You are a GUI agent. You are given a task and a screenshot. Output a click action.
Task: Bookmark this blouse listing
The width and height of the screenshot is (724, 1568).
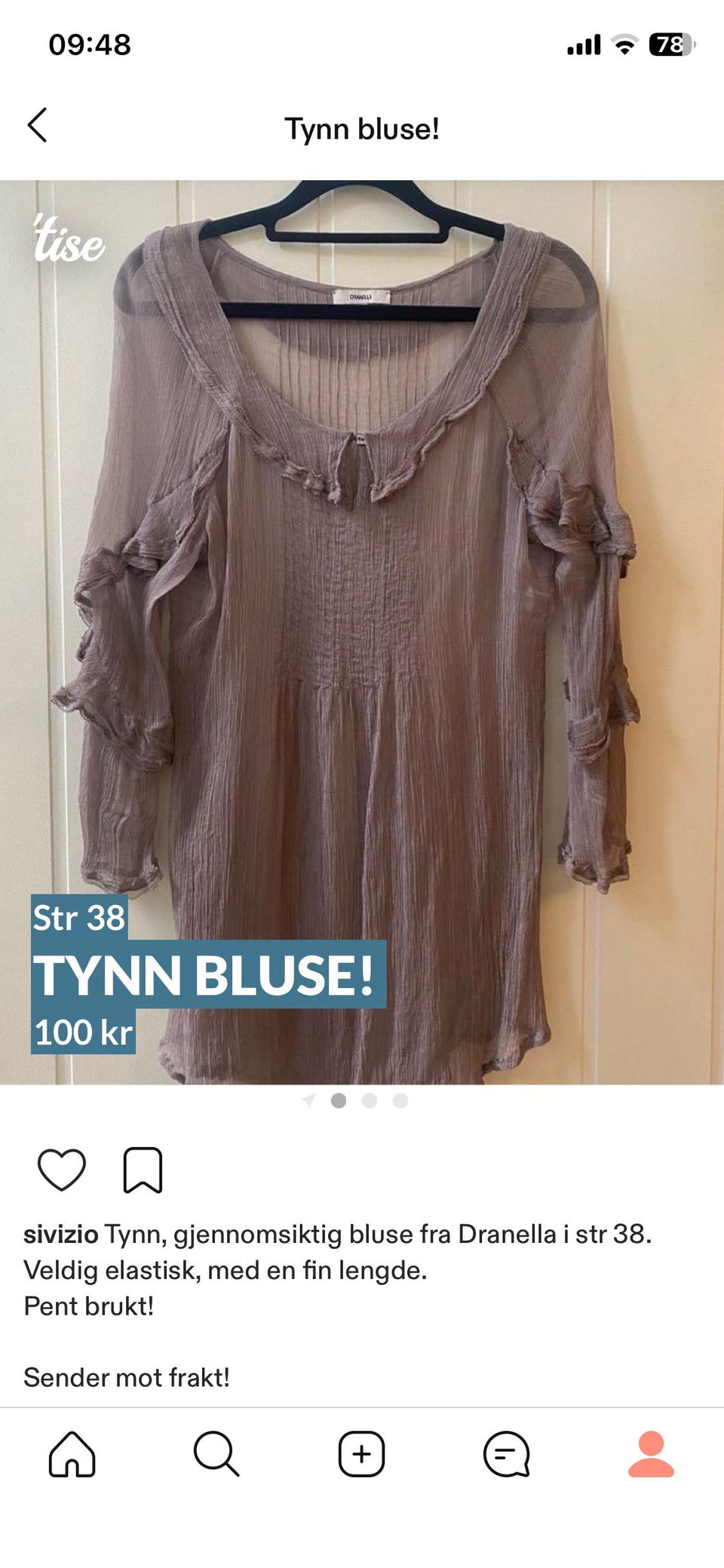[x=143, y=1170]
